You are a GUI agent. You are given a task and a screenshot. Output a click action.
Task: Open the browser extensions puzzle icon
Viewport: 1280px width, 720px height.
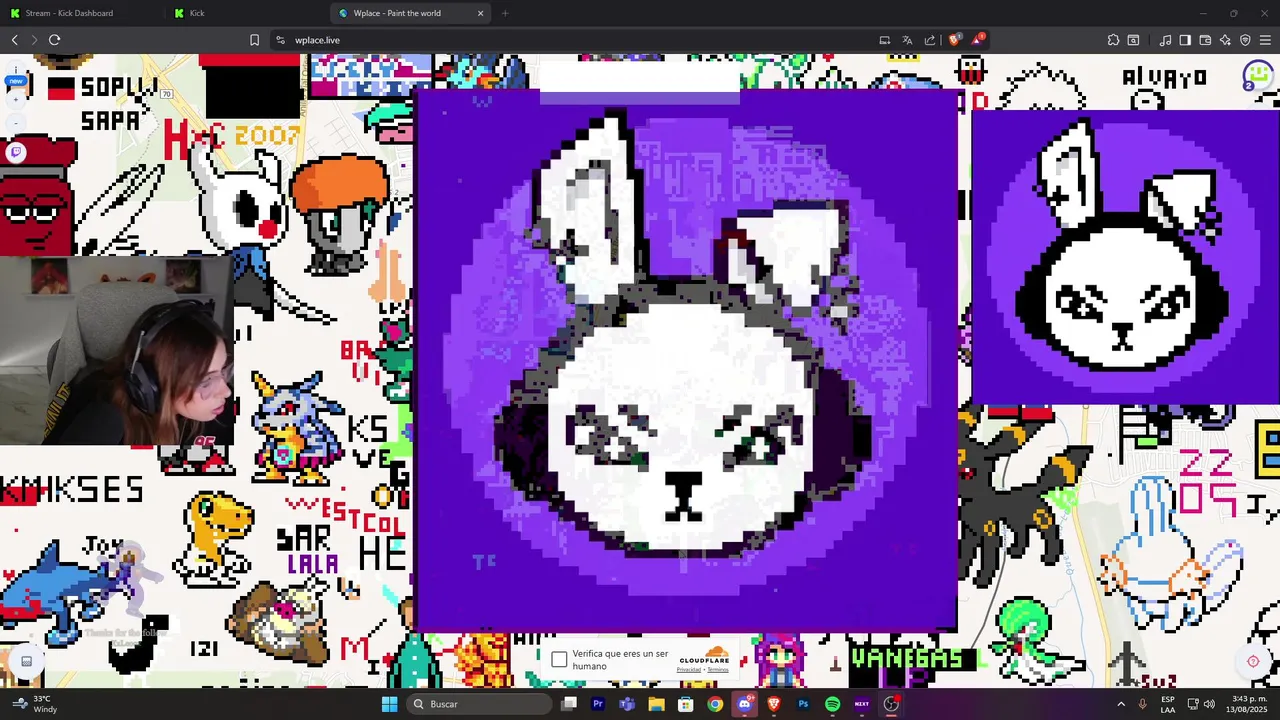click(x=1113, y=40)
